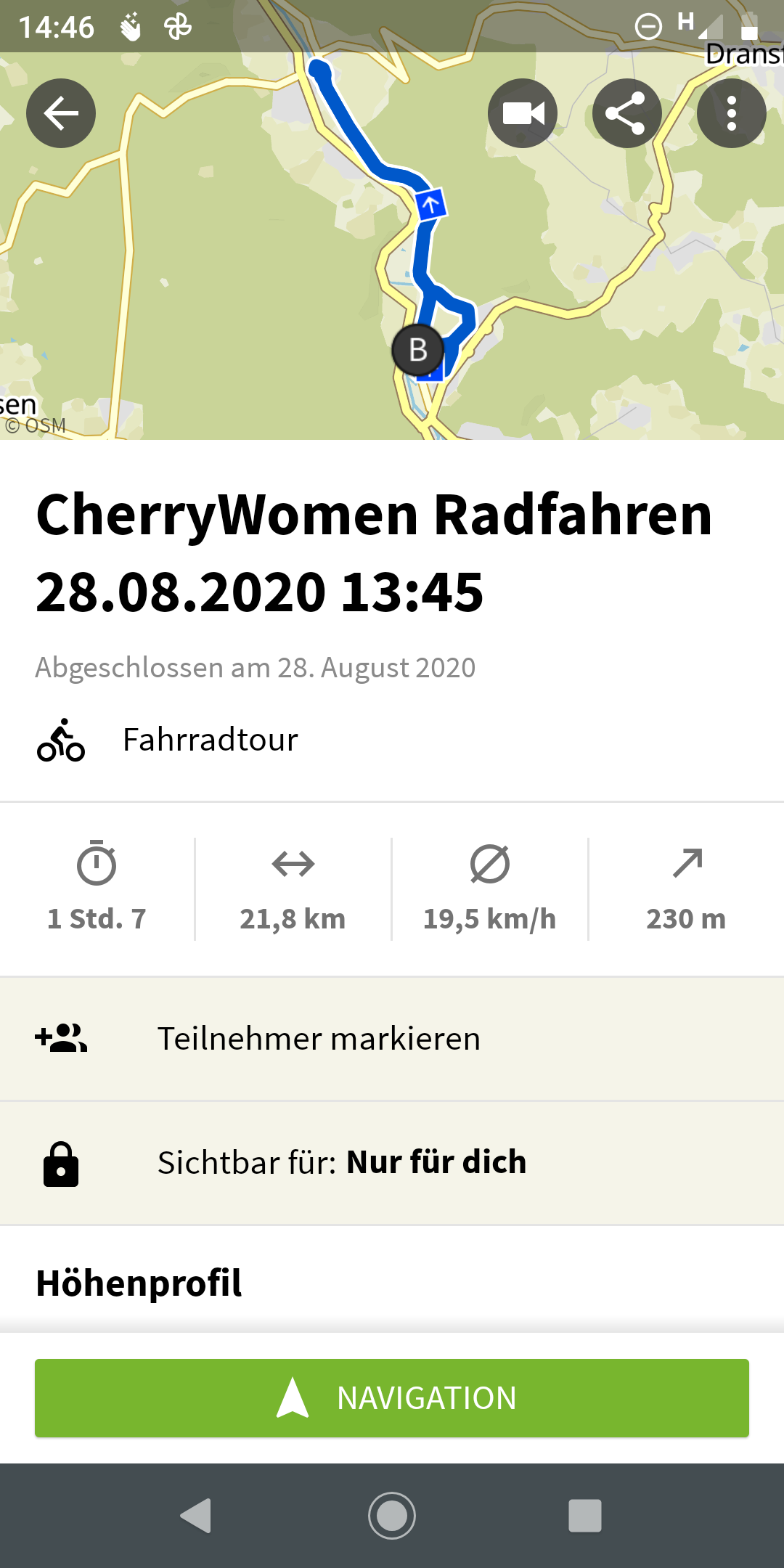
Task: Open the video camera tour replay
Action: (523, 113)
